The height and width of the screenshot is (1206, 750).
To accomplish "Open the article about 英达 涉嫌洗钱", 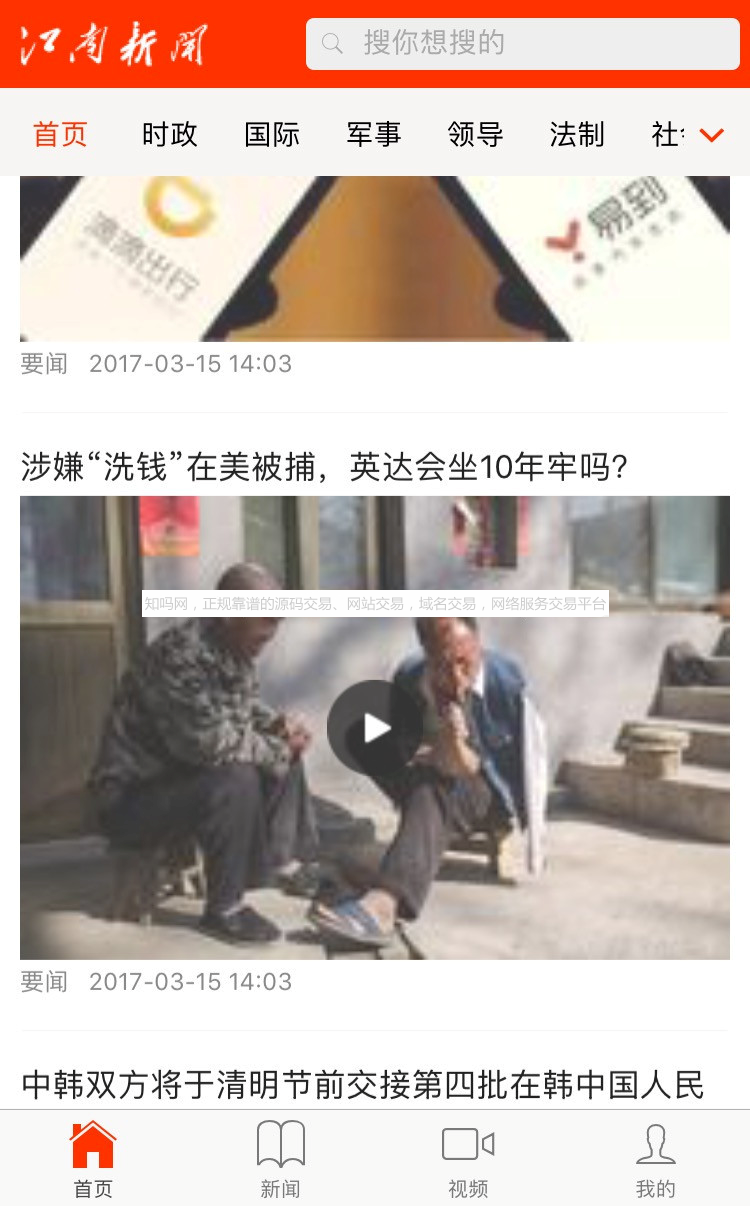I will click(x=324, y=467).
